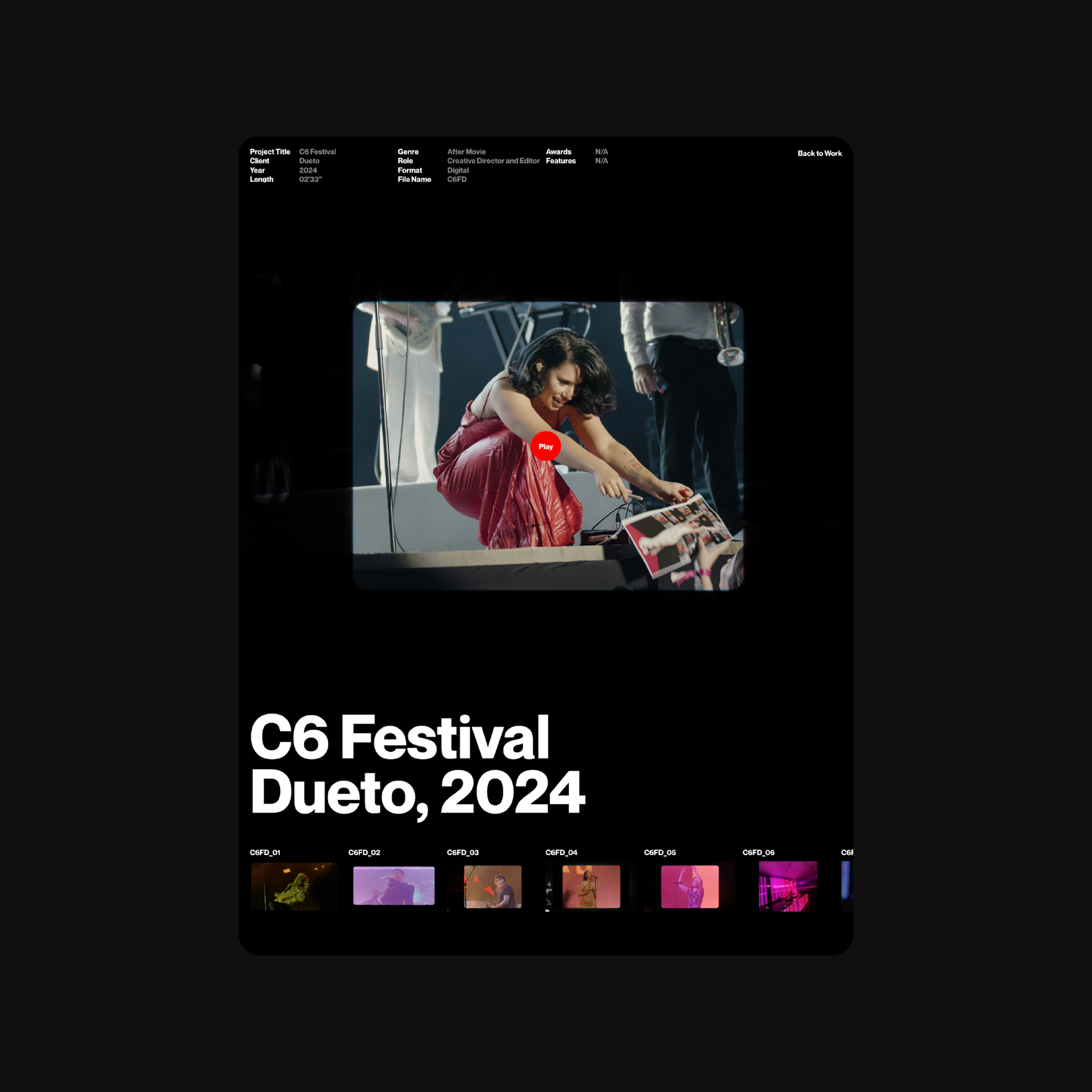
Task: View the C6FD_03 still
Action: (x=492, y=886)
